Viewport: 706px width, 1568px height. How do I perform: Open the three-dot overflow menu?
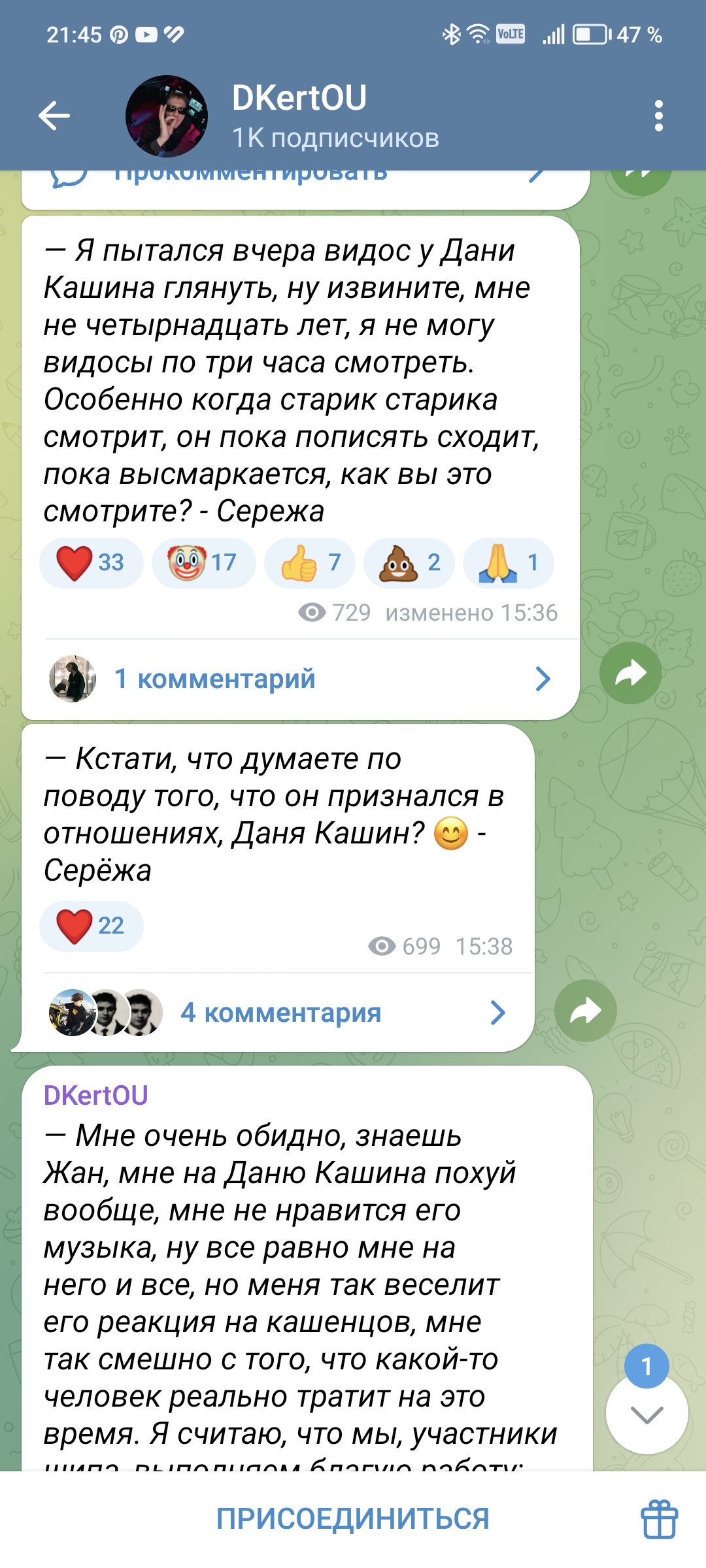coord(658,116)
